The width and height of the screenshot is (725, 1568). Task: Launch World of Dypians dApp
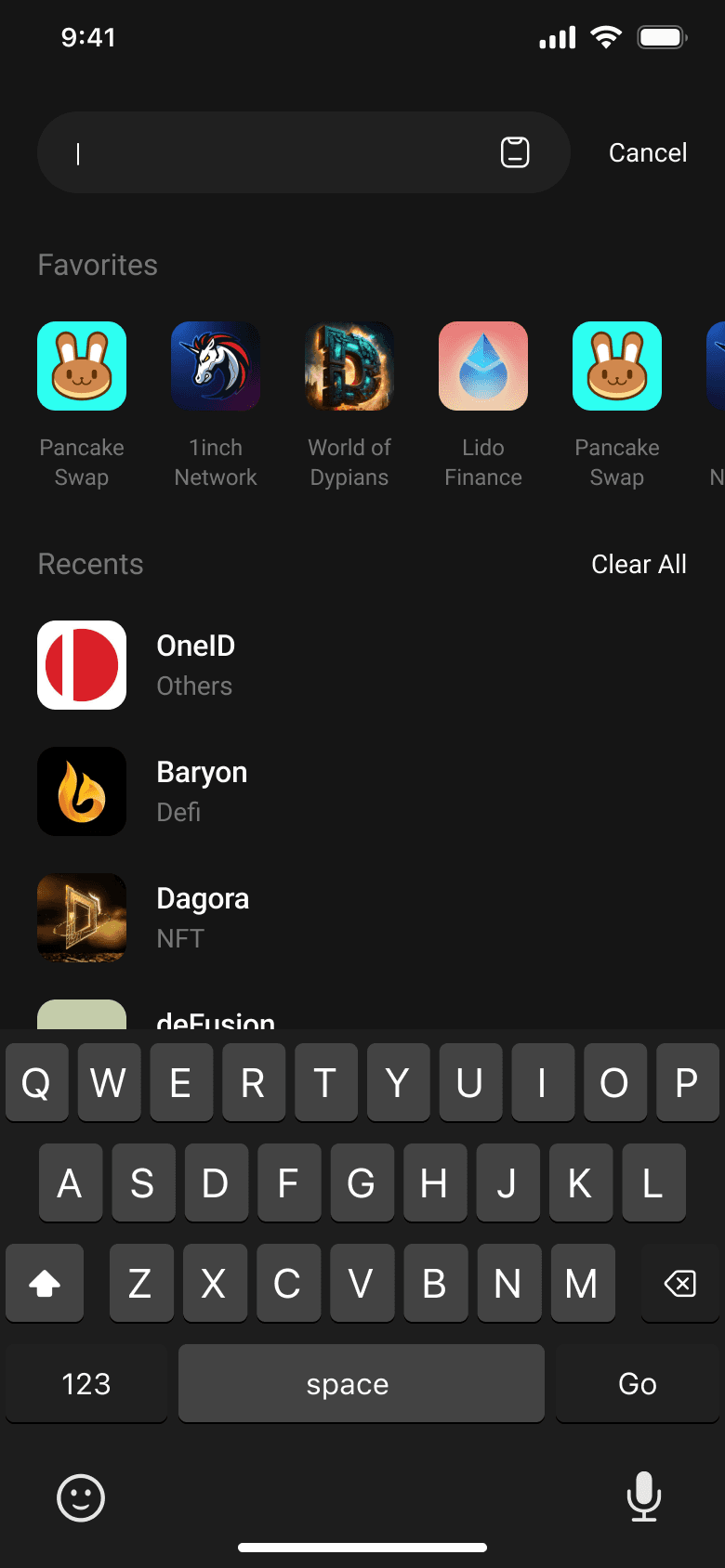point(349,366)
